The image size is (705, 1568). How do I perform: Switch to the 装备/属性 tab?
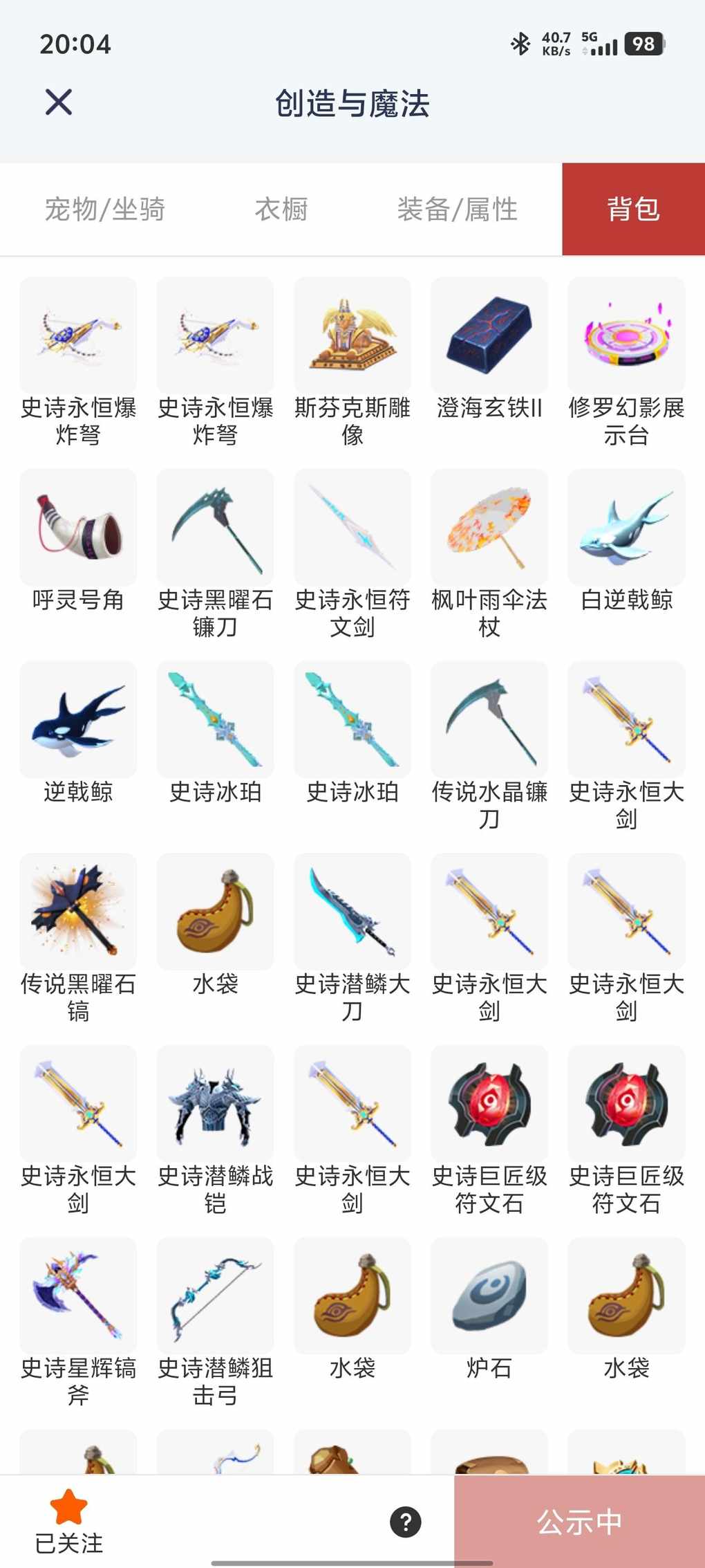click(457, 209)
